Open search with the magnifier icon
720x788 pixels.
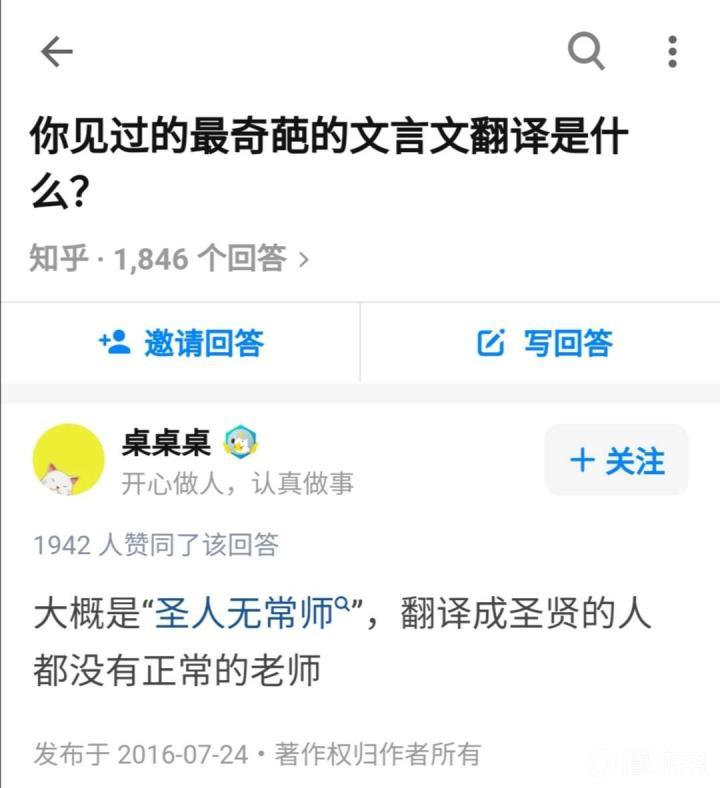pos(586,50)
